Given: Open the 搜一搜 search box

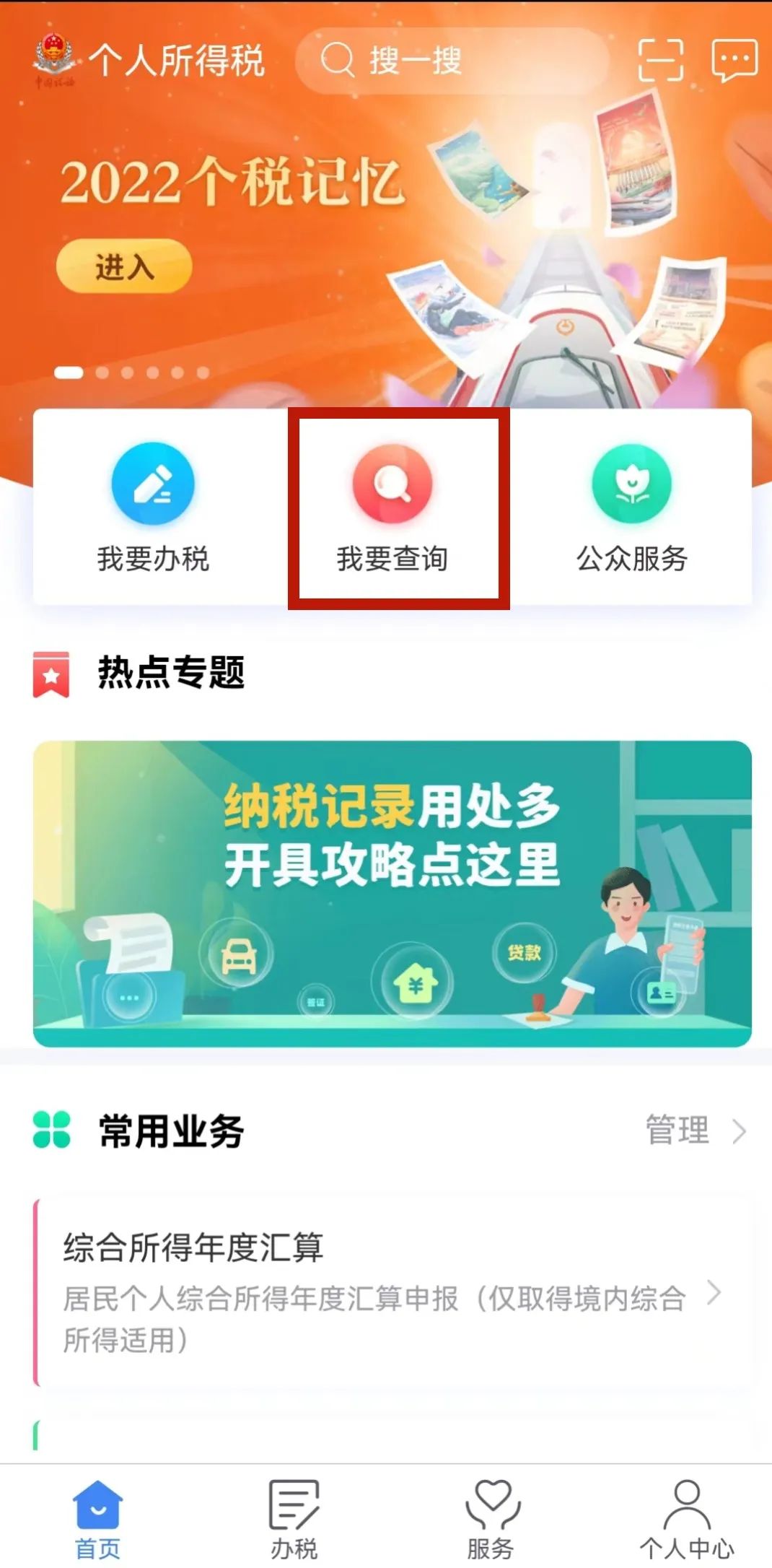Looking at the screenshot, I should [452, 61].
